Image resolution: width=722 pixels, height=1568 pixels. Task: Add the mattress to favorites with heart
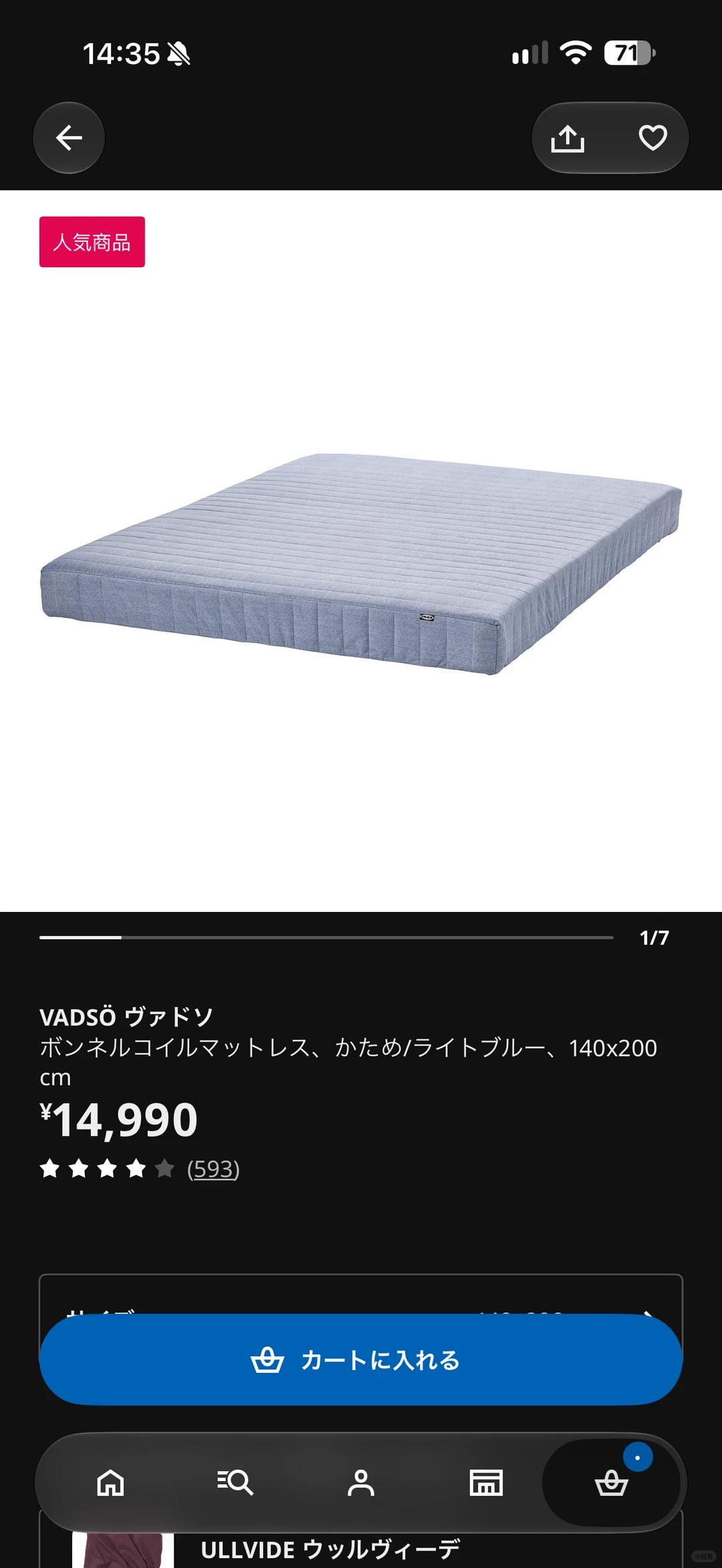tap(652, 138)
